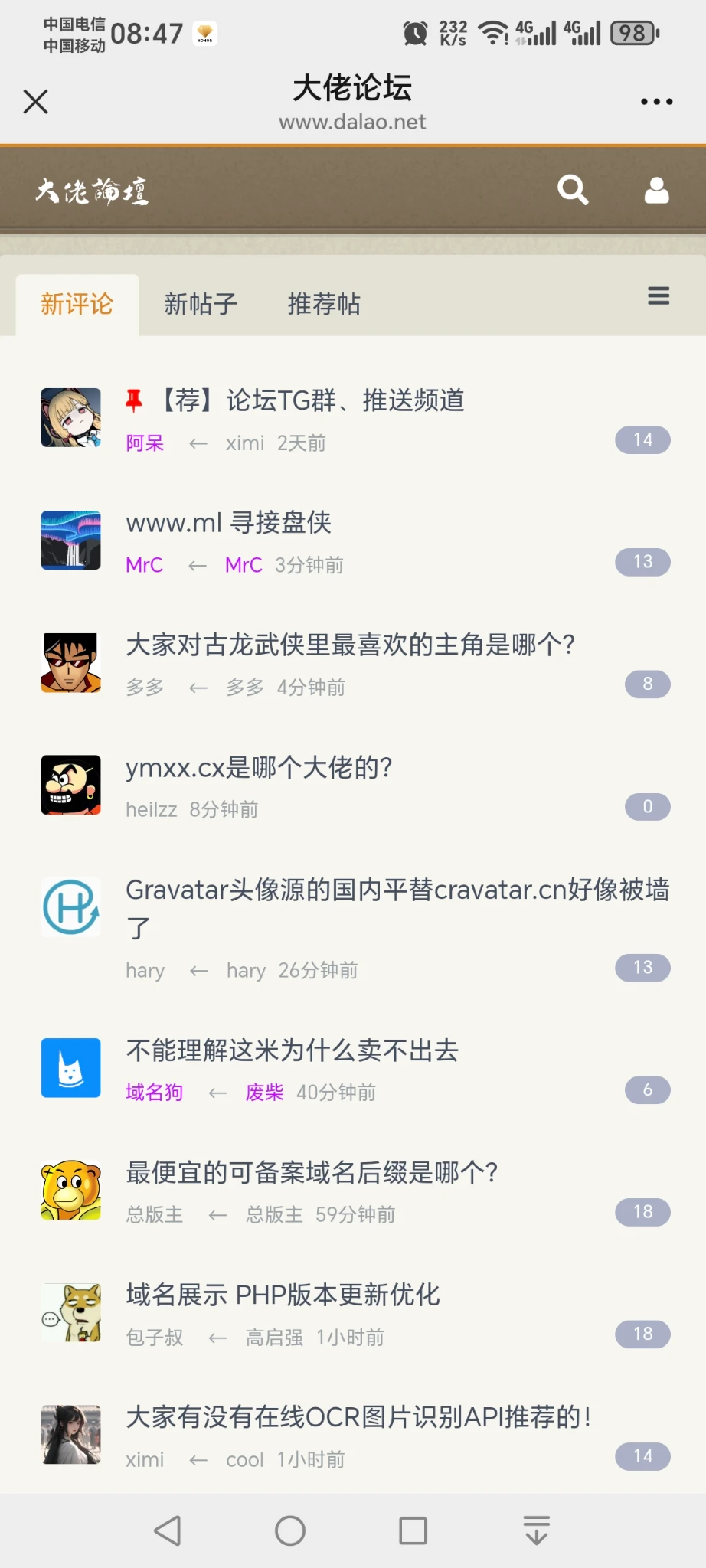Screen dimensions: 706x1568
Task: Open the hamburger menu beside the tabs
Action: 659,296
